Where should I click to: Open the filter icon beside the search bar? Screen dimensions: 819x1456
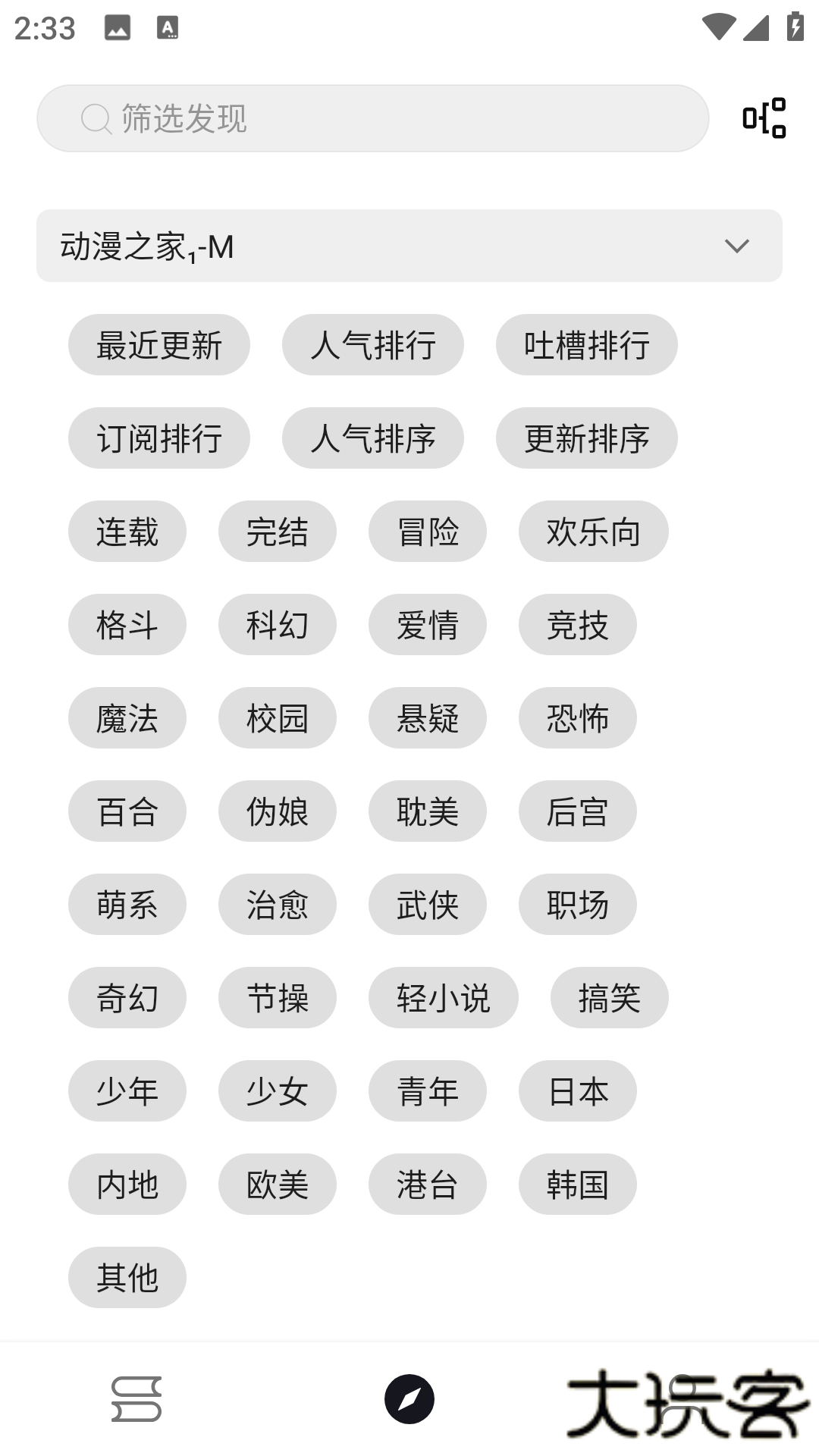[763, 118]
